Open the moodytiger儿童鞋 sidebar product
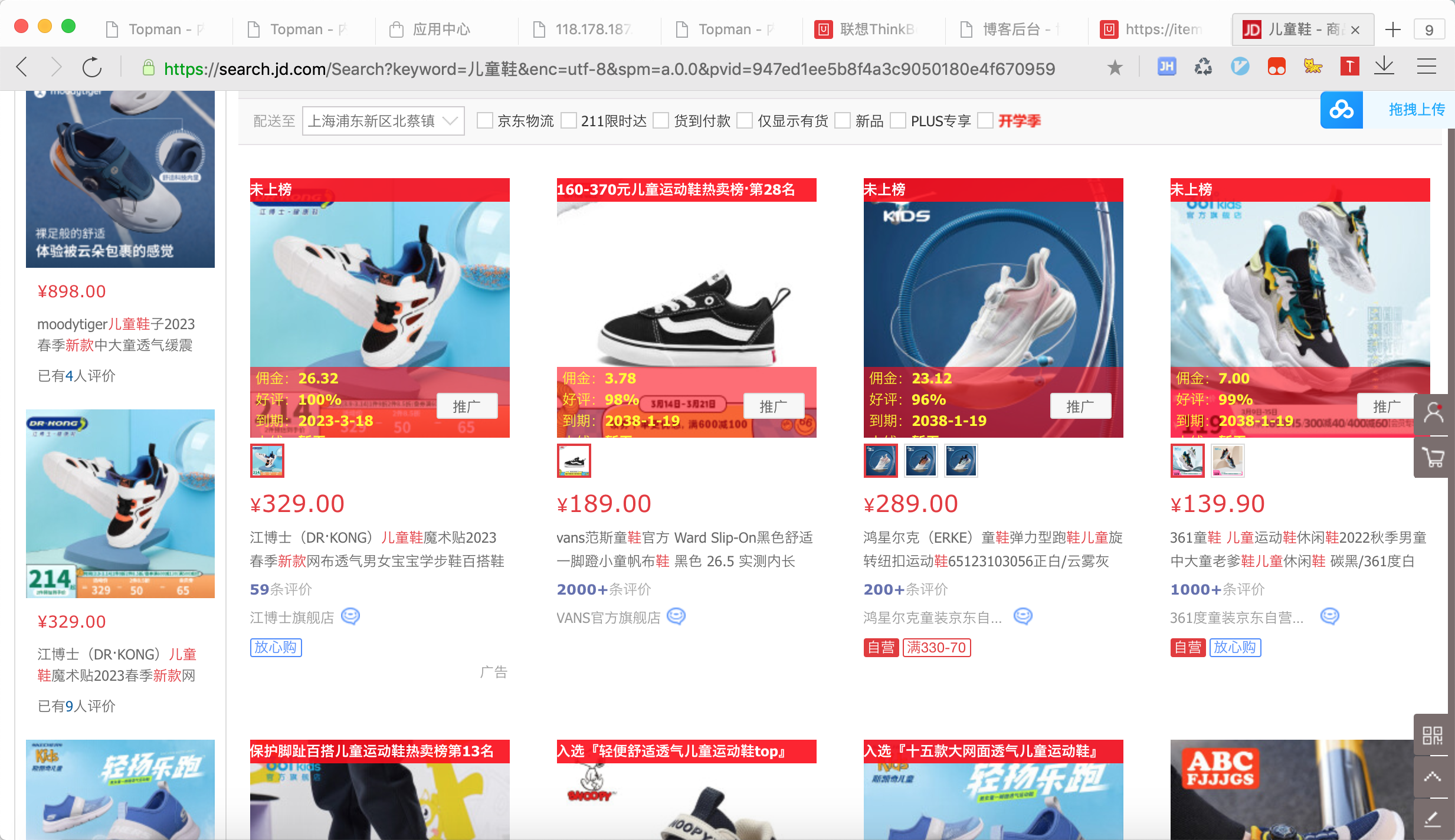 tap(116, 334)
